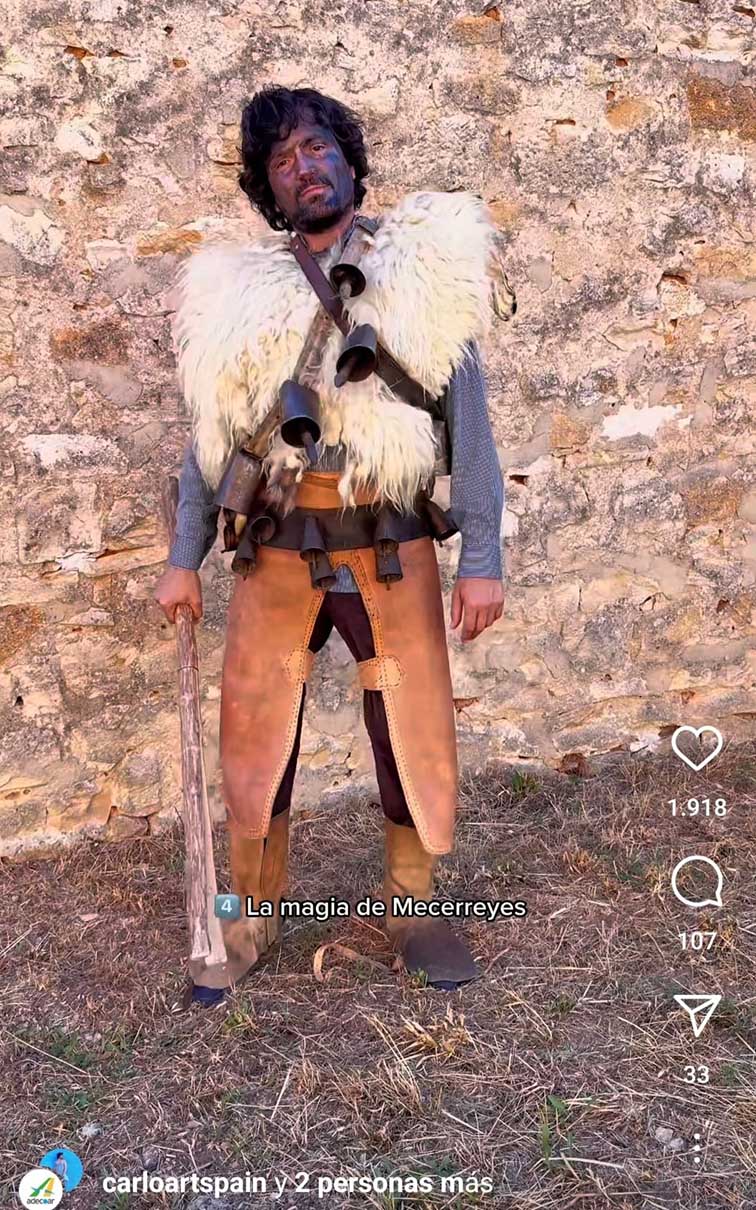Open the three-dot more options menu
Image resolution: width=756 pixels, height=1210 pixels.
click(697, 1148)
